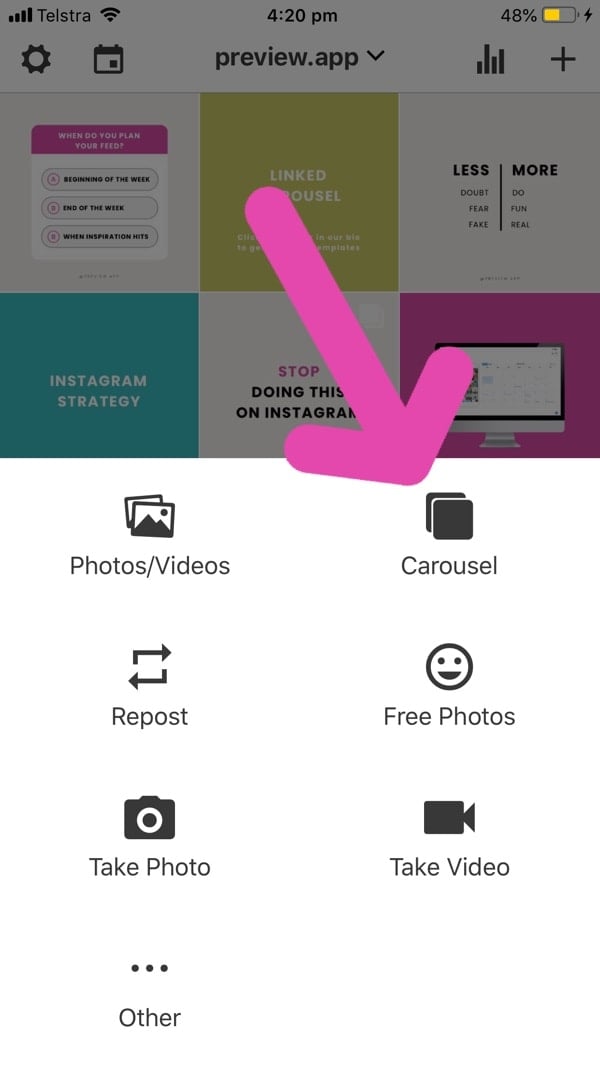The image size is (600, 1067).
Task: Tap Take Photo with camera
Action: pos(150,838)
